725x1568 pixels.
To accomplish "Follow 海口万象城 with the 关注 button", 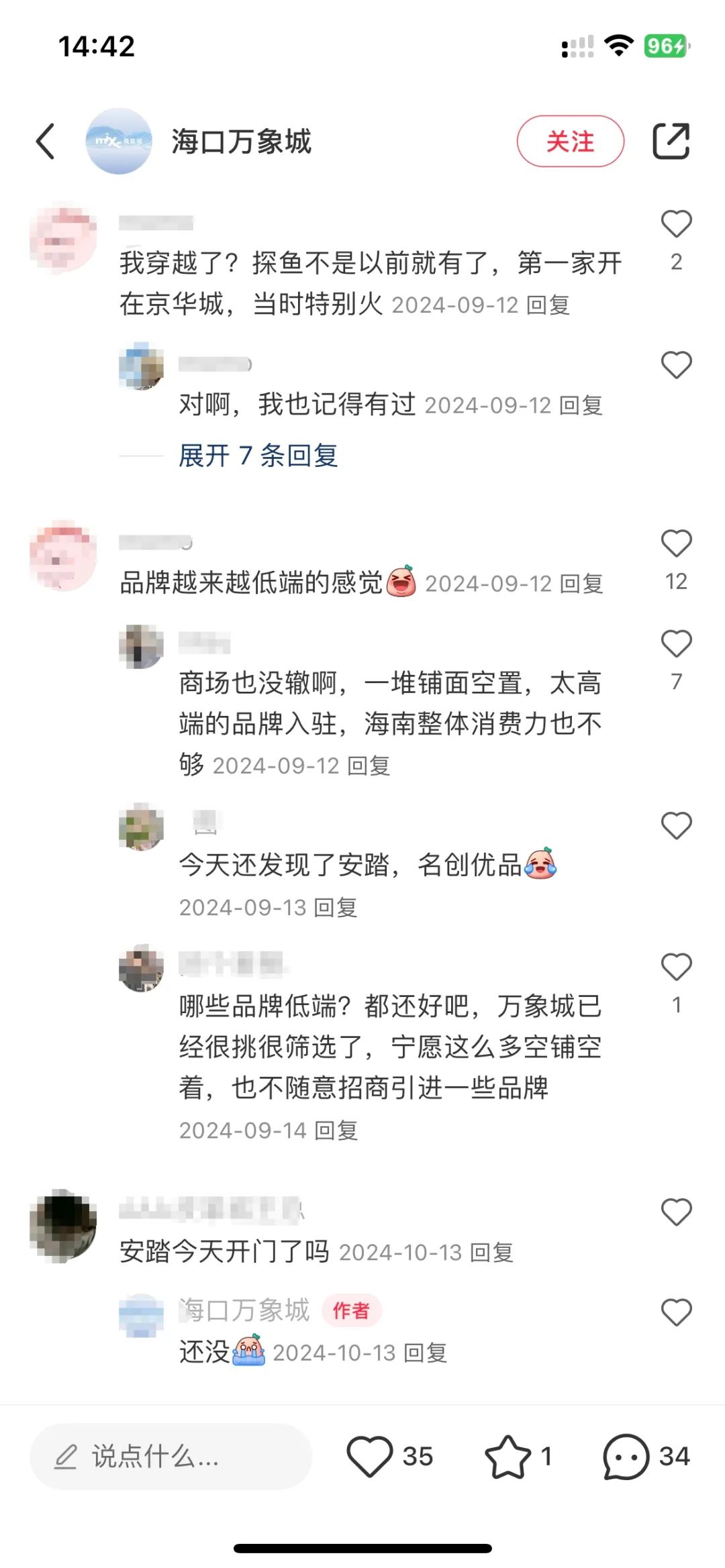I will click(570, 142).
